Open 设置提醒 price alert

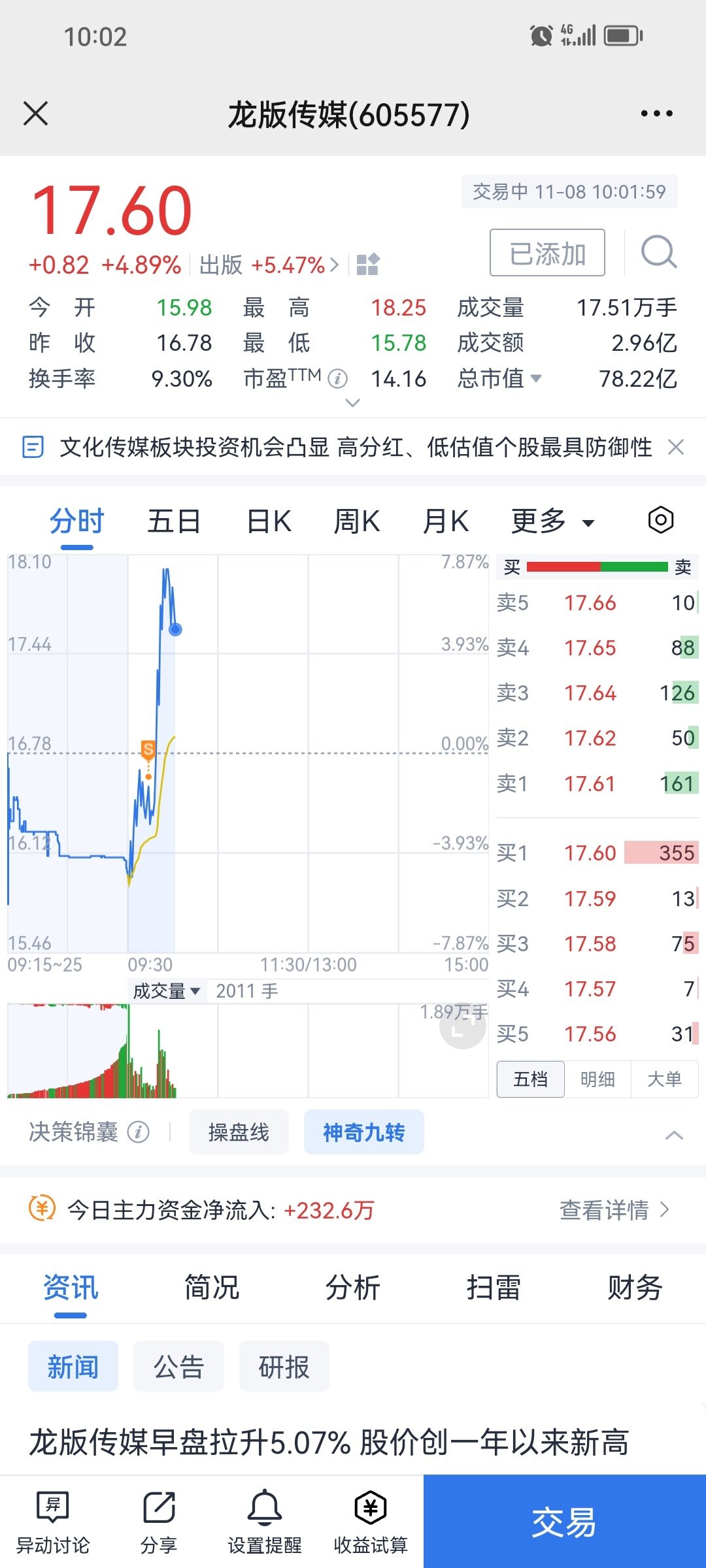[x=265, y=1522]
